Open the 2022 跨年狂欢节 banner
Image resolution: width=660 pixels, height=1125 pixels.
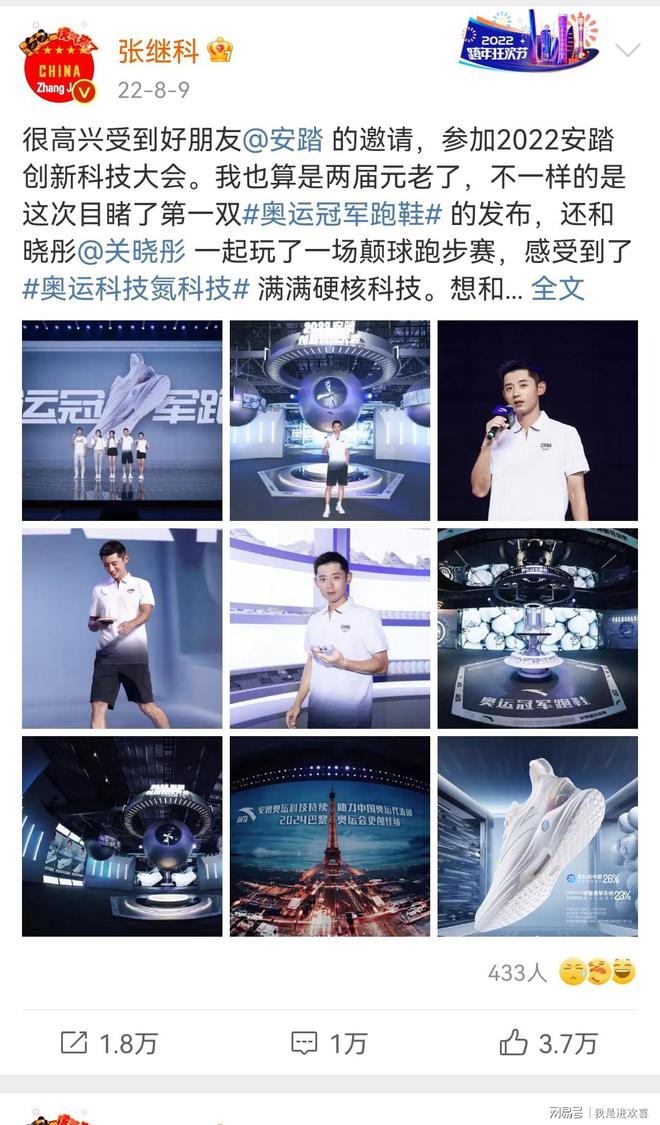point(529,40)
